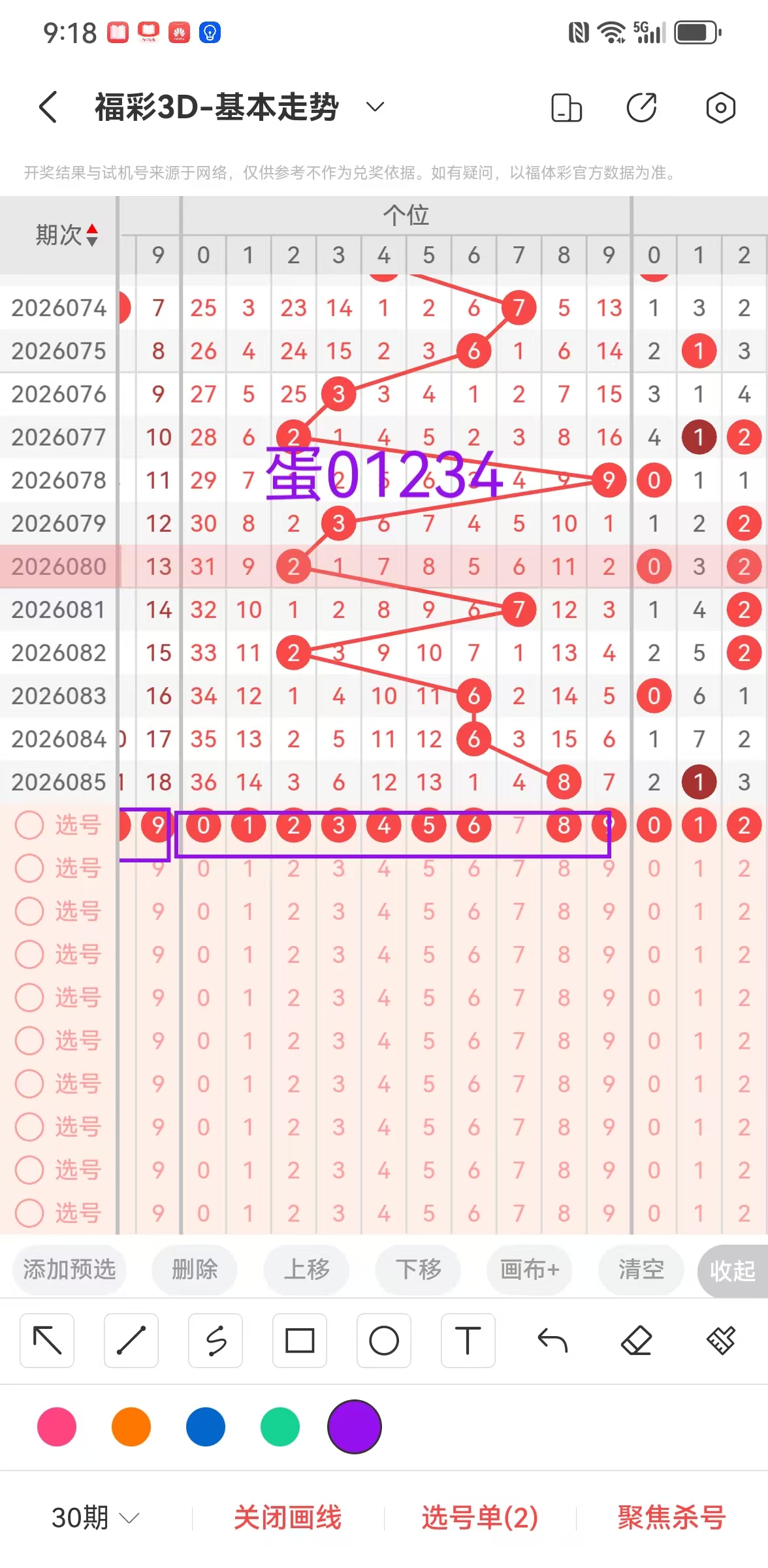Tap the 删除 button

coord(195,1269)
